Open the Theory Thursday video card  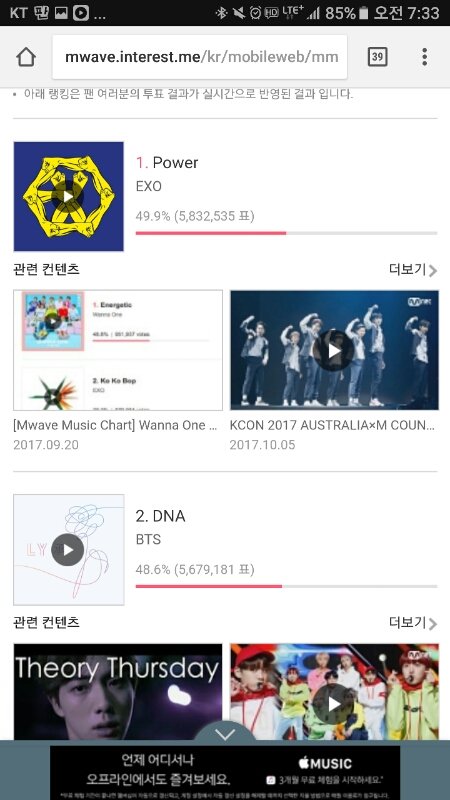point(118,692)
